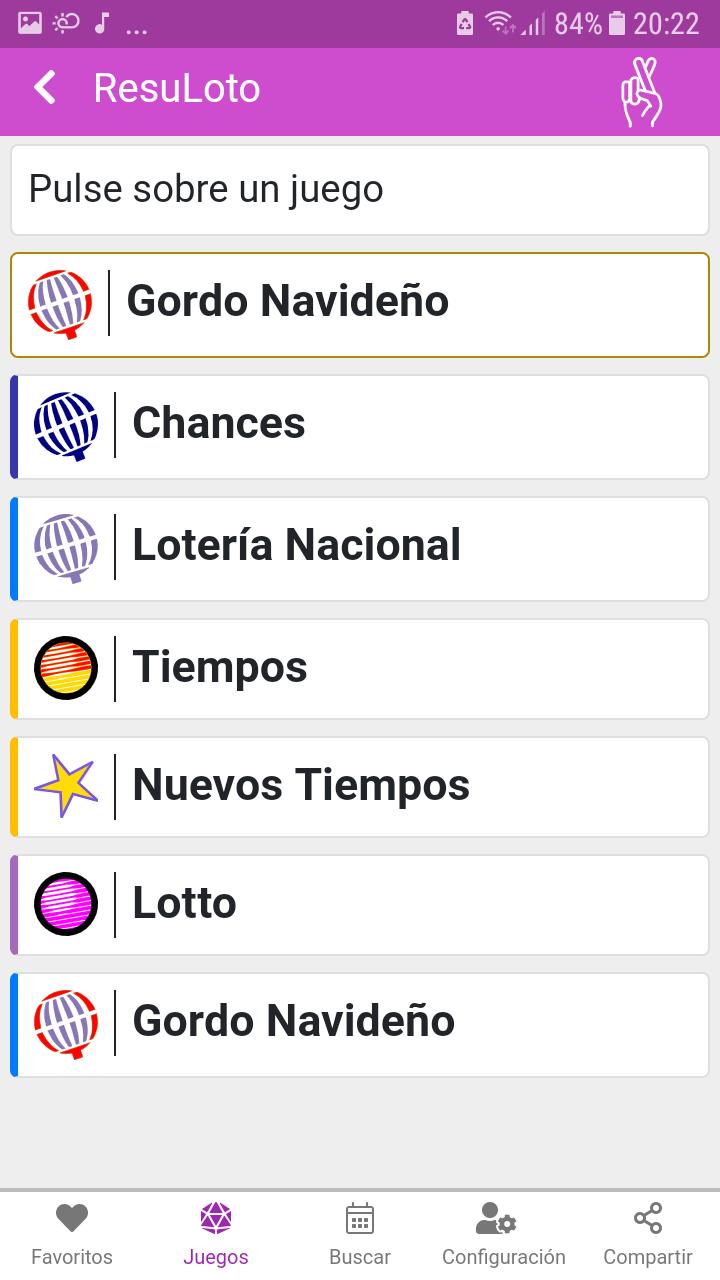The width and height of the screenshot is (720, 1280).
Task: Open the Configuración tab
Action: click(504, 1236)
